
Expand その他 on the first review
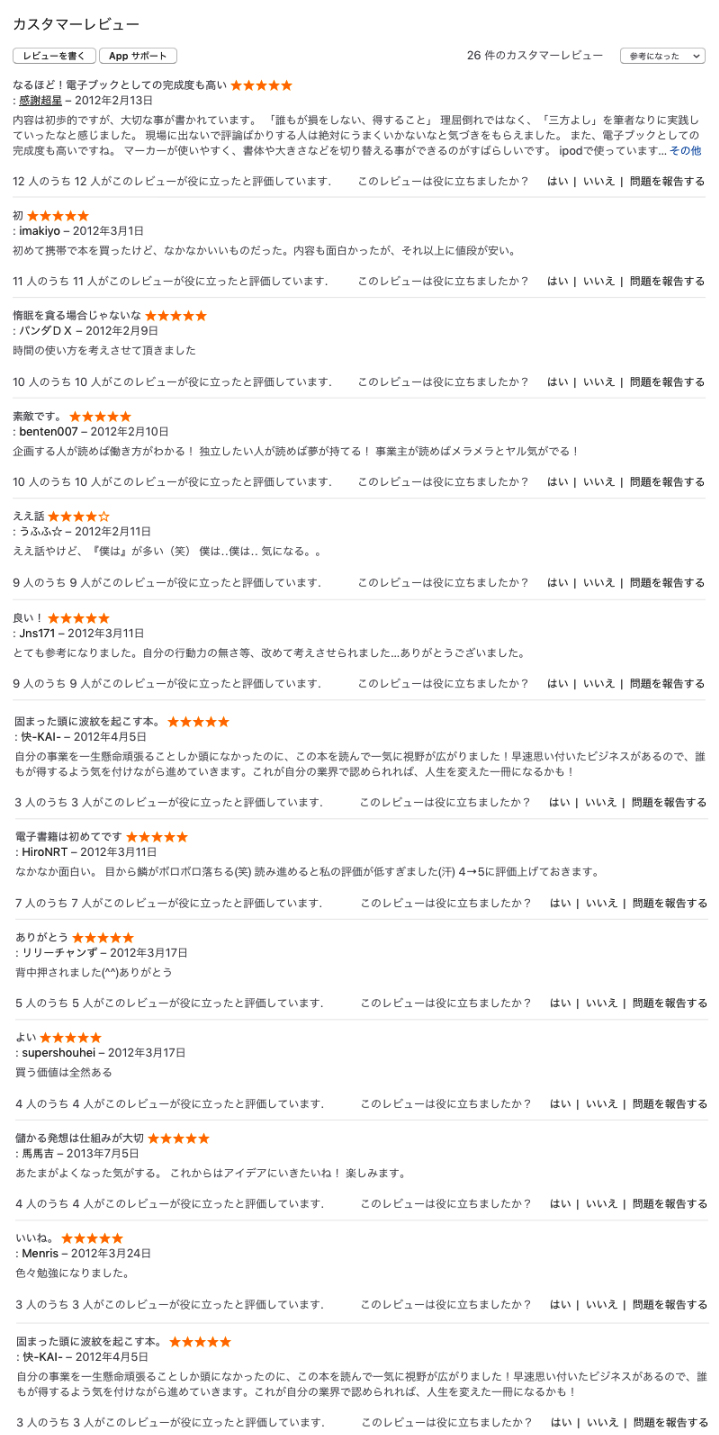[x=685, y=150]
